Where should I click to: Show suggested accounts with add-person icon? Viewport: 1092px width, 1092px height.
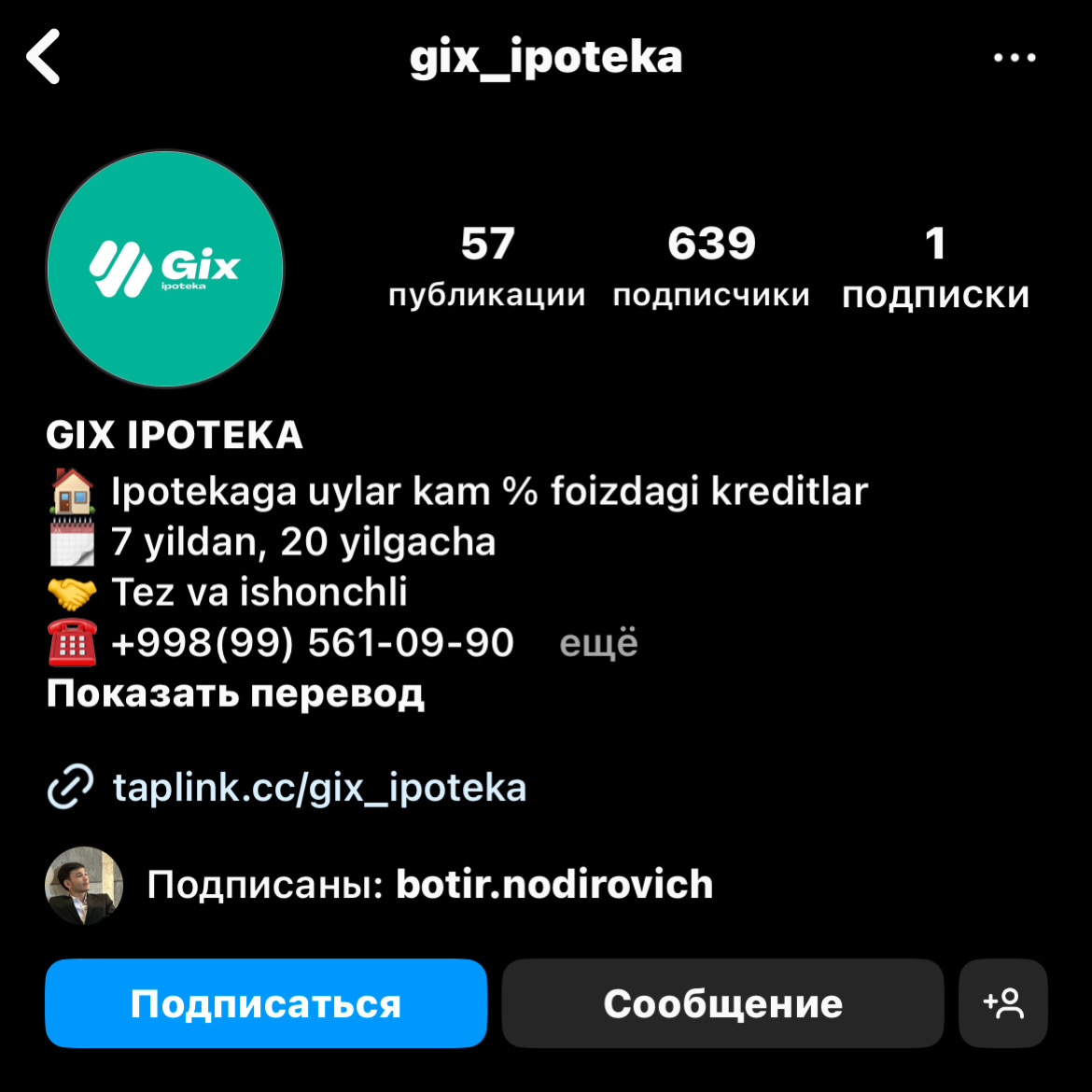point(1003,1003)
